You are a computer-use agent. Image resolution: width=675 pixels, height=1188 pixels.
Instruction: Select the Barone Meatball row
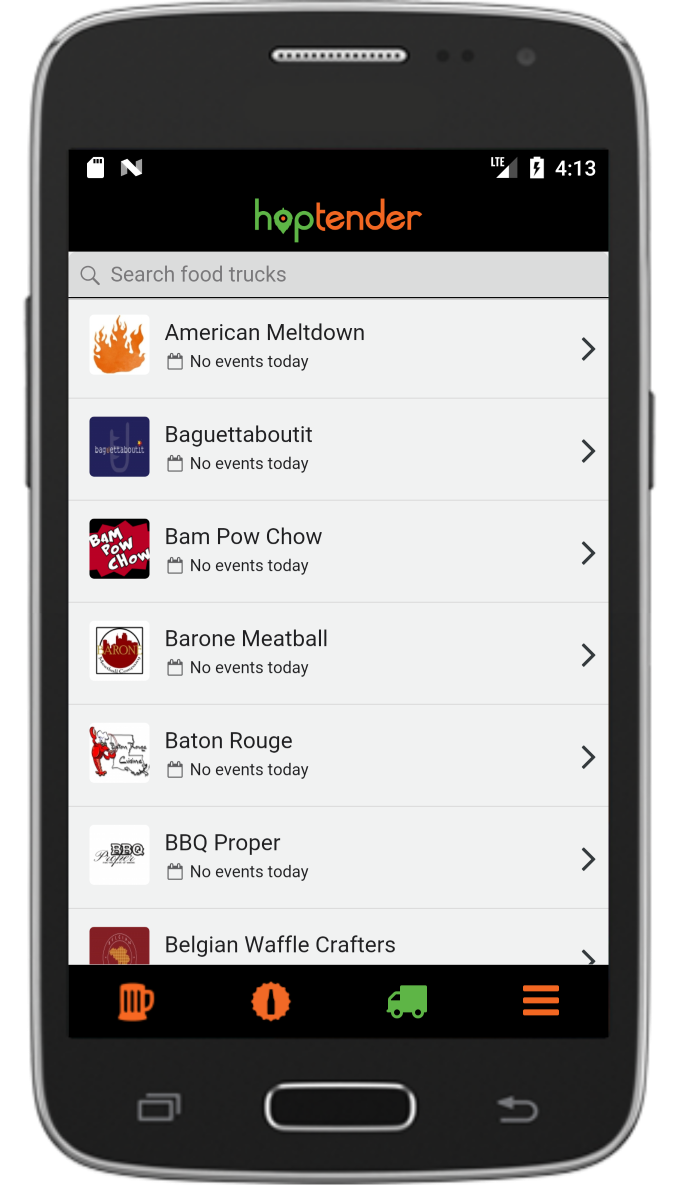338,653
